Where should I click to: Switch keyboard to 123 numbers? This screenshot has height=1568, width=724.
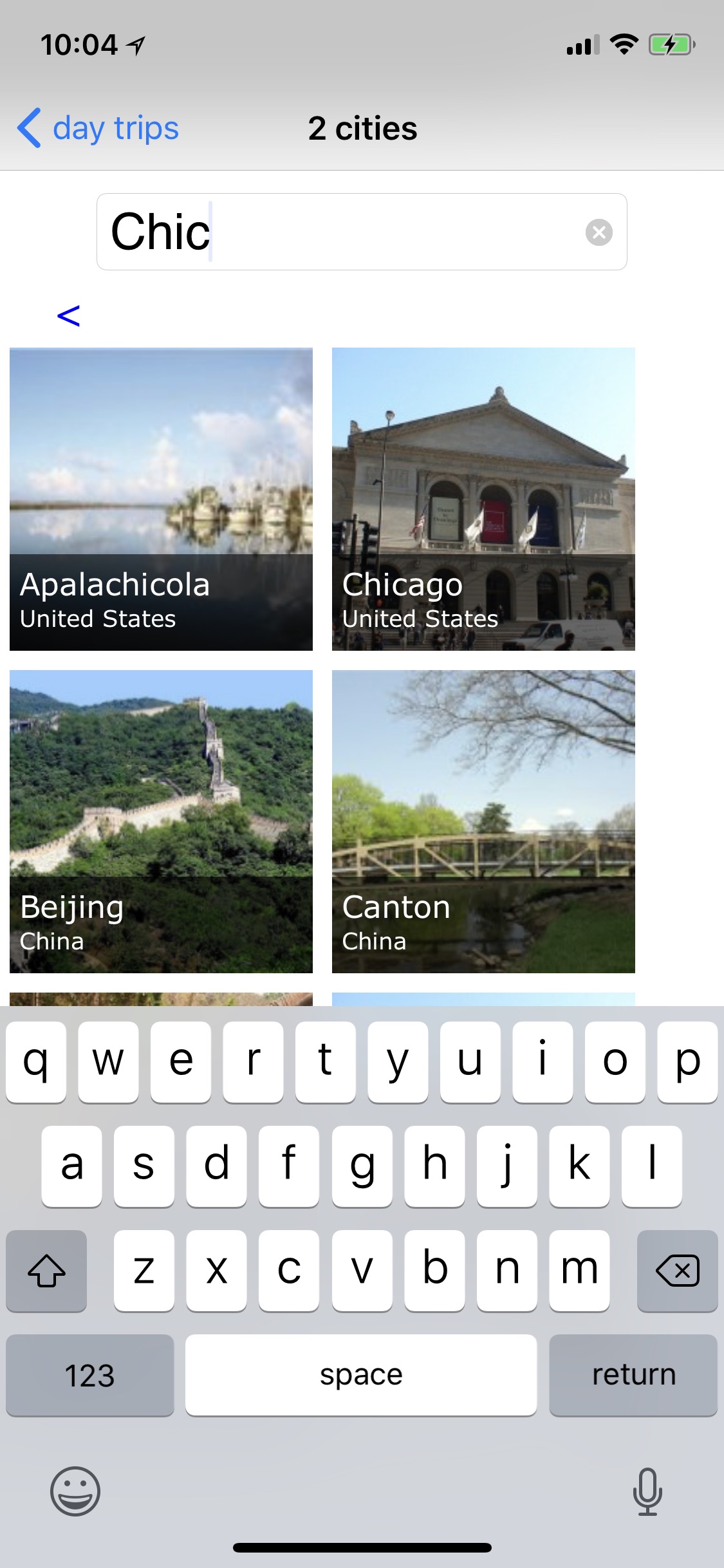[89, 1374]
